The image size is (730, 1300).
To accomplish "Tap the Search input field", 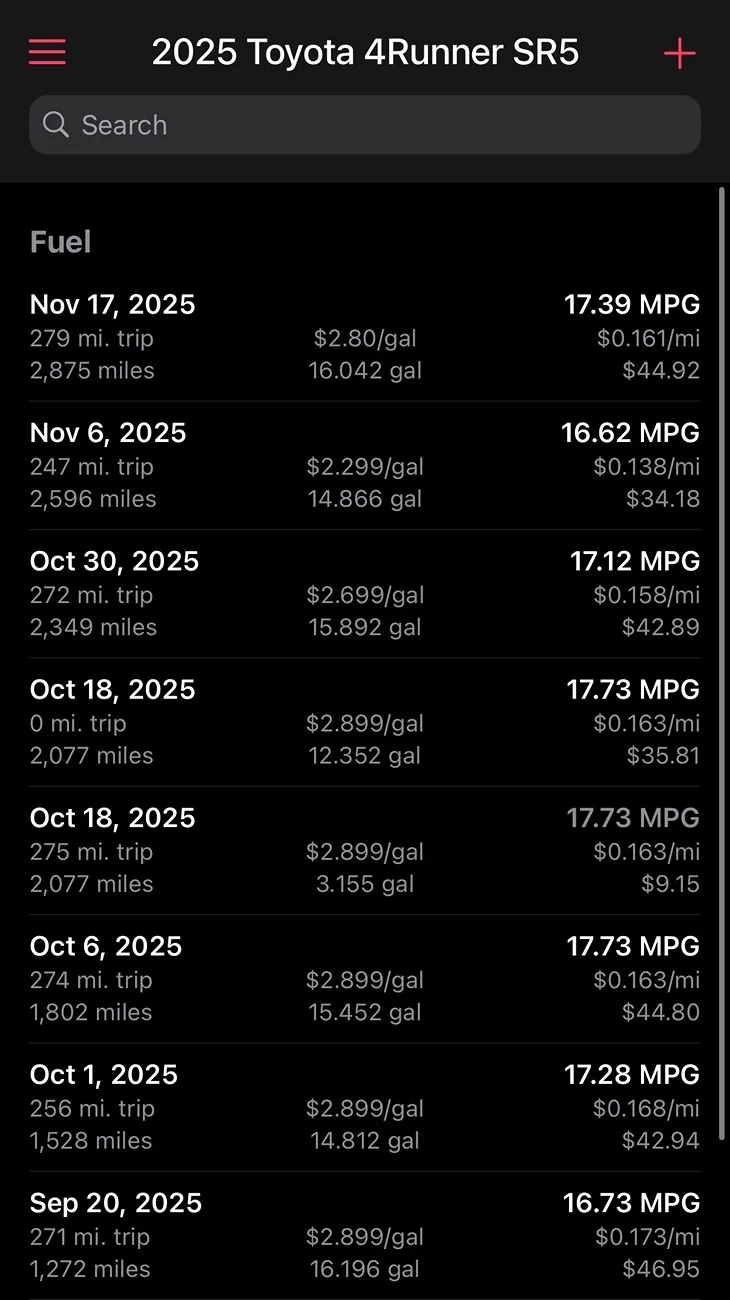I will [x=300, y=124].
